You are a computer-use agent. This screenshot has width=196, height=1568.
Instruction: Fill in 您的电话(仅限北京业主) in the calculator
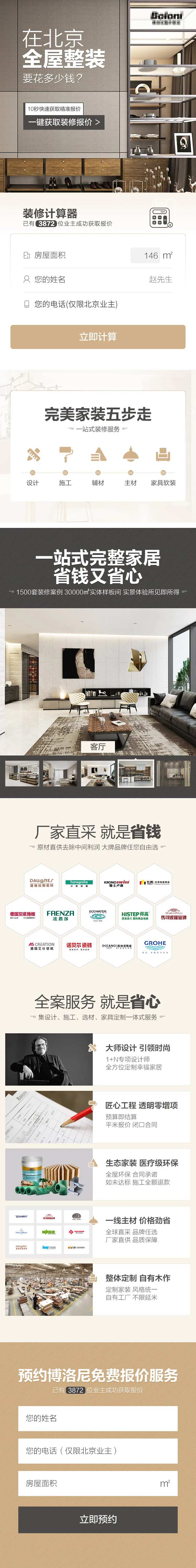98,304
